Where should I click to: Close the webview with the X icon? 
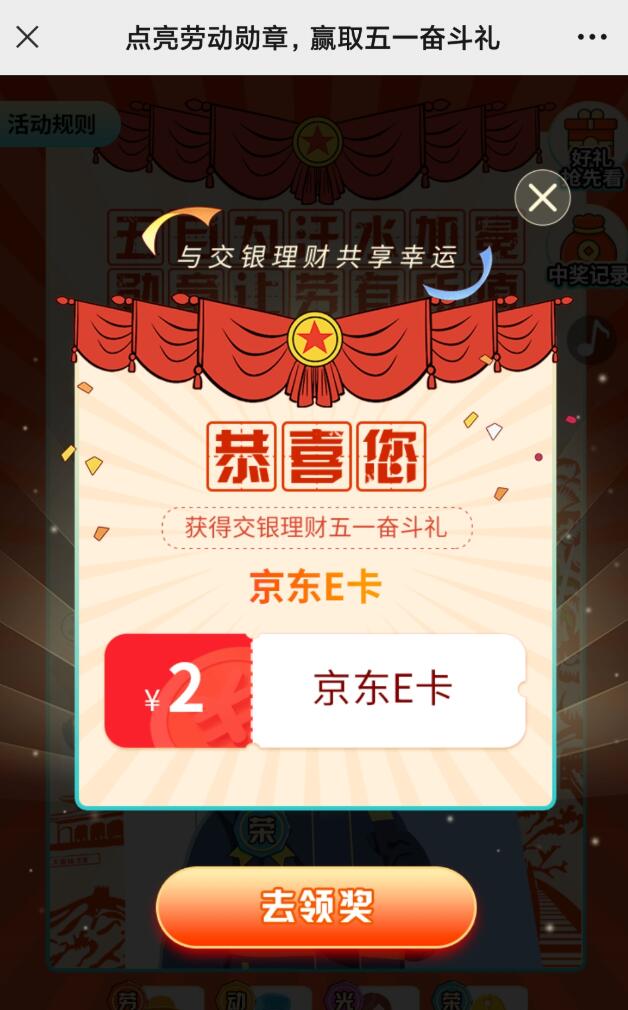[27, 38]
